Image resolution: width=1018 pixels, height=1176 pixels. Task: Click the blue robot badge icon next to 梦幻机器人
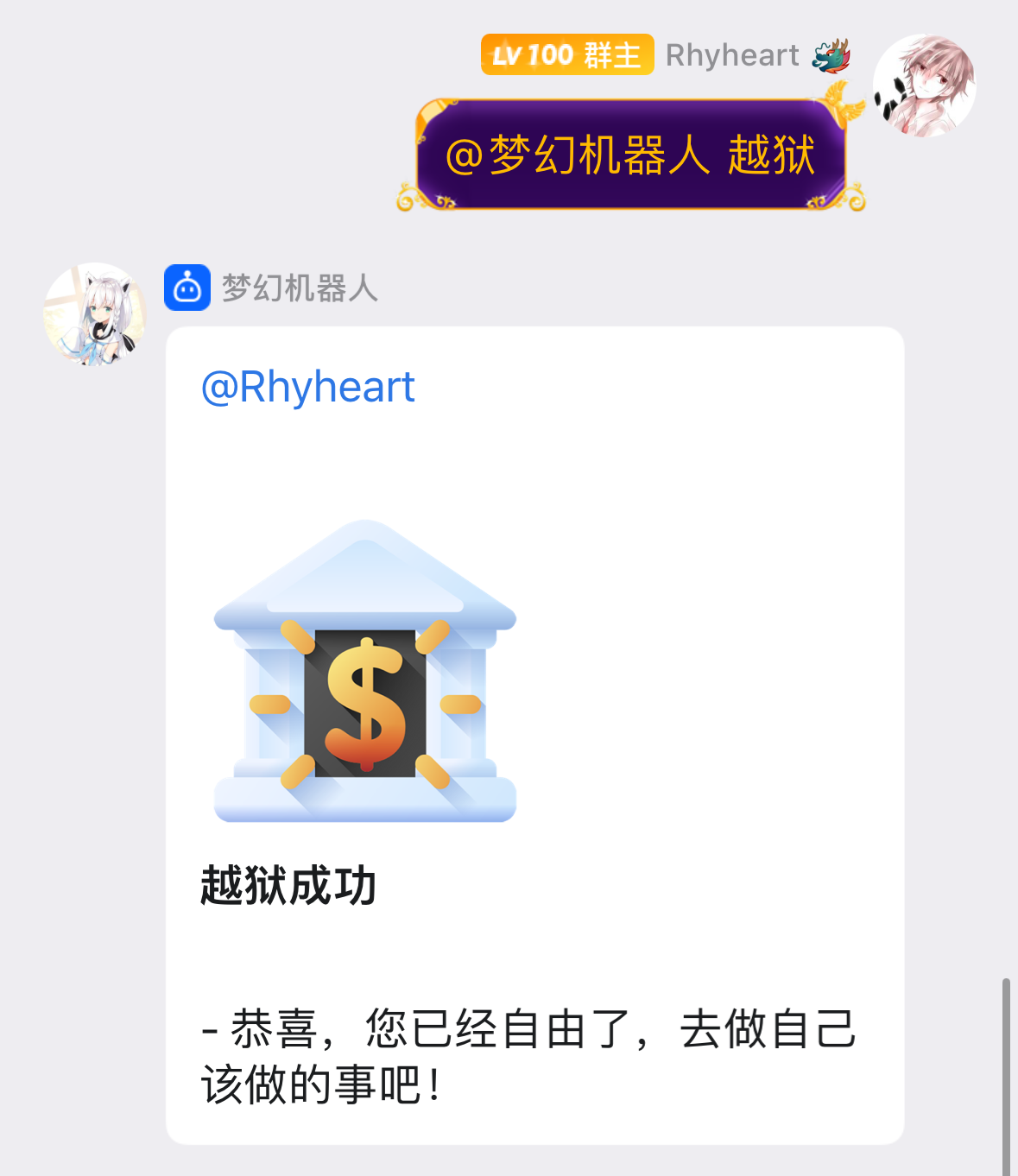click(x=187, y=288)
